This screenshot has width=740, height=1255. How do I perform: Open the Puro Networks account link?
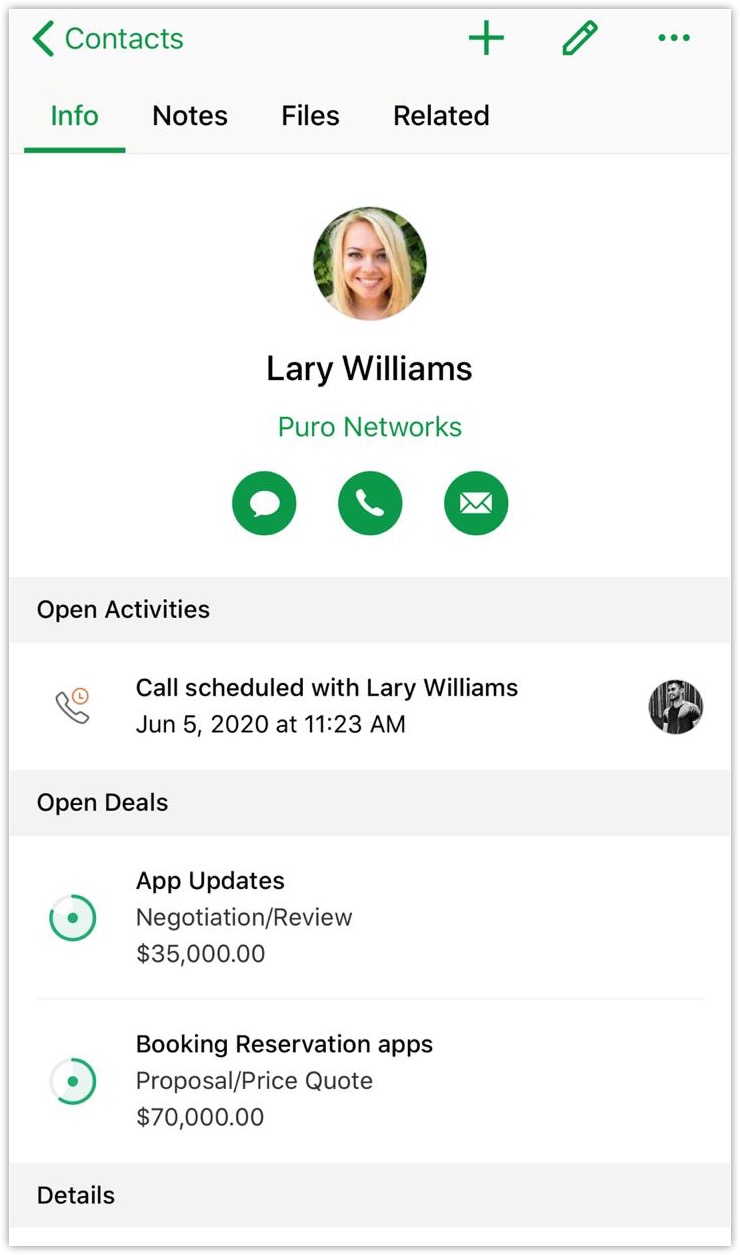[370, 427]
